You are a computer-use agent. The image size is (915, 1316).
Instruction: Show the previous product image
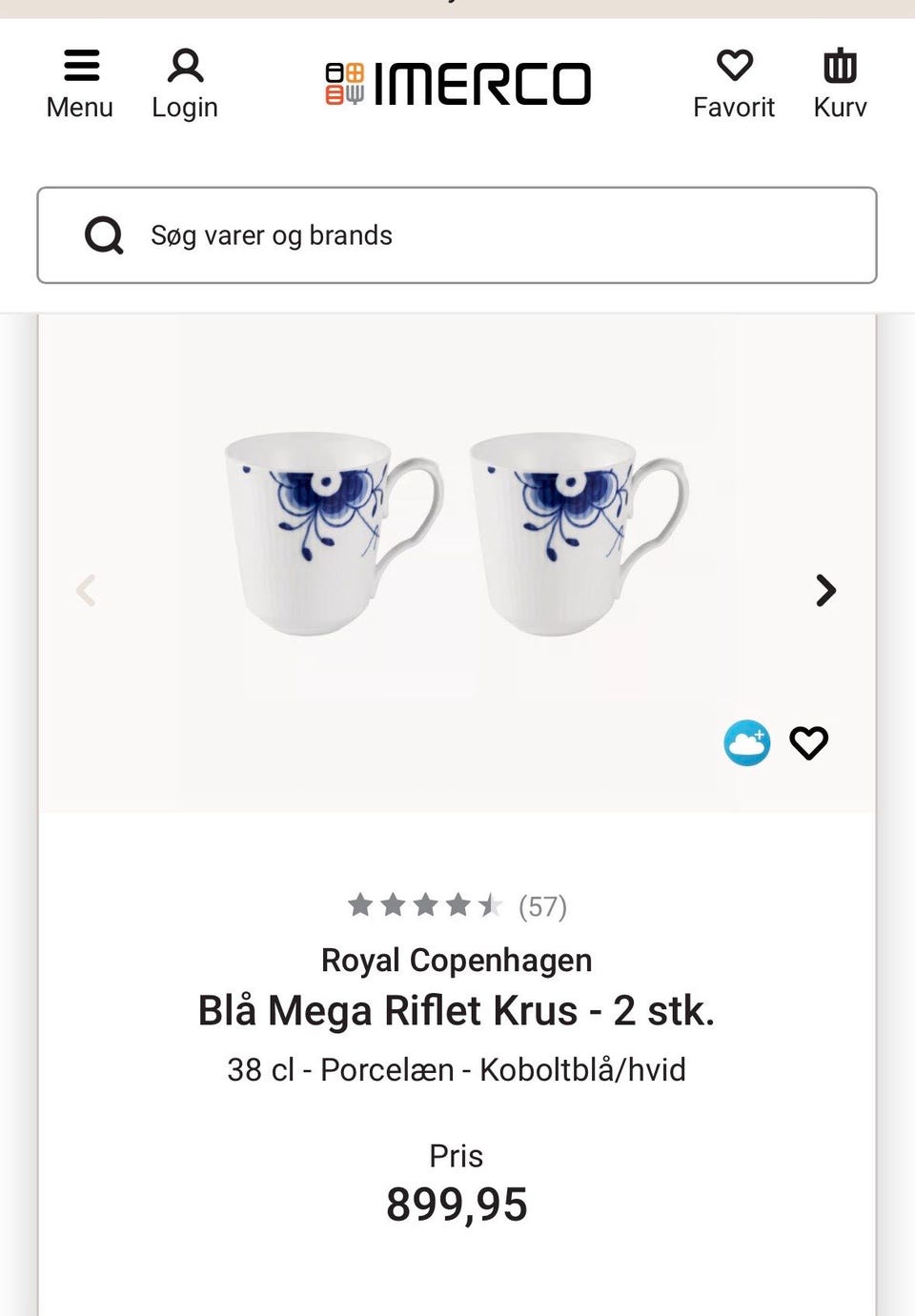click(87, 591)
